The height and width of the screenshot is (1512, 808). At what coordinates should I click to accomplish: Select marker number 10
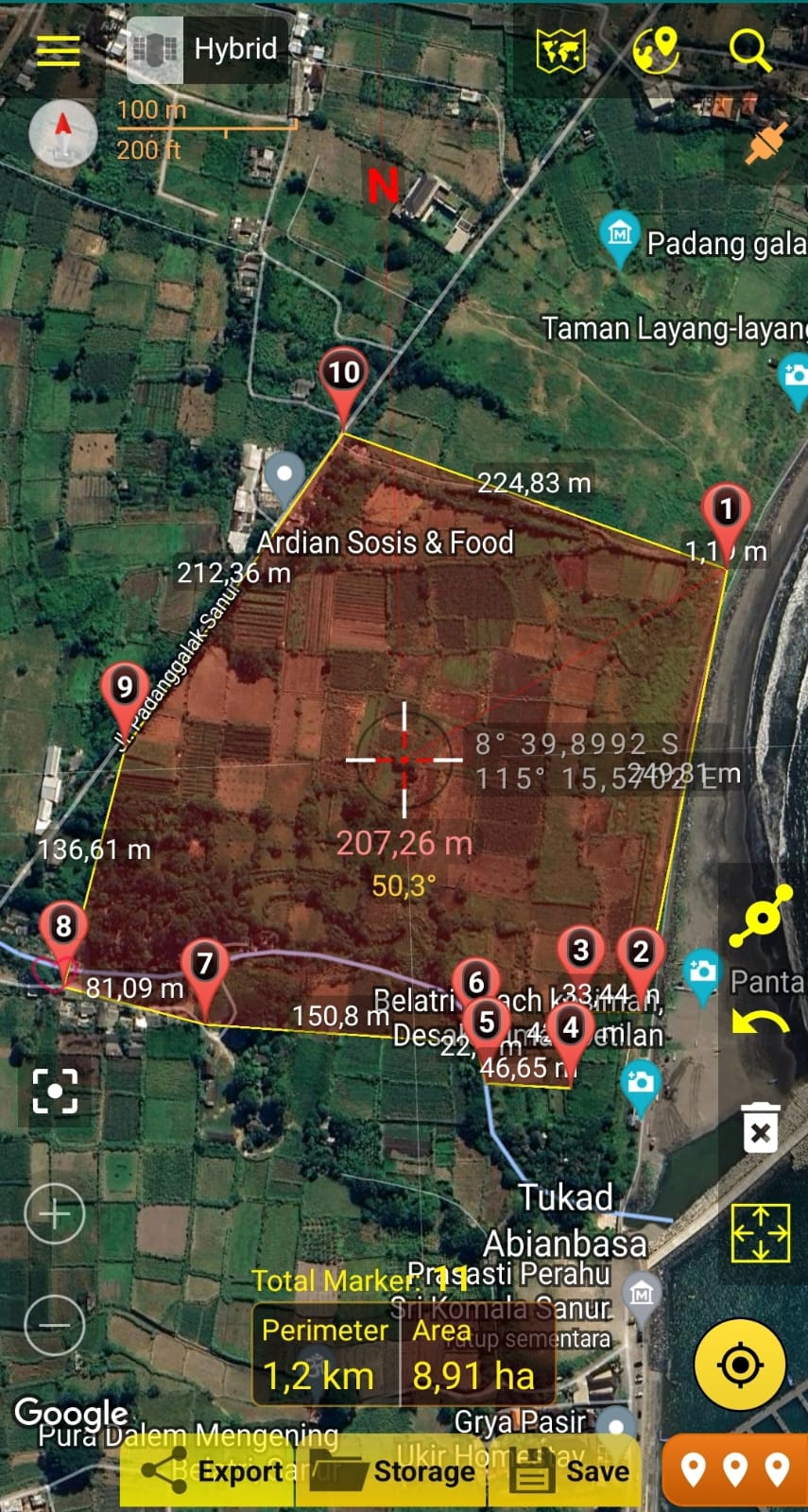pos(343,374)
